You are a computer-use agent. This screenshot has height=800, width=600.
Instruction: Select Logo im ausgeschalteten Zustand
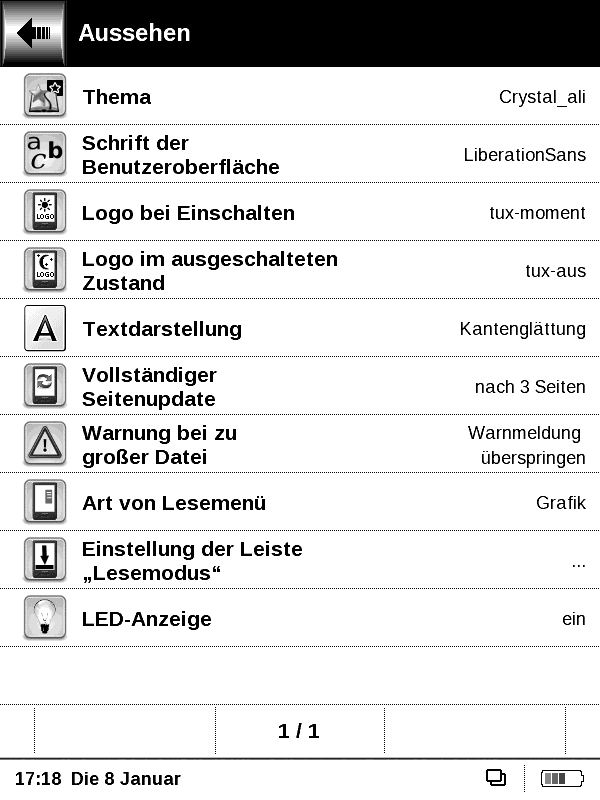pyautogui.click(x=300, y=271)
